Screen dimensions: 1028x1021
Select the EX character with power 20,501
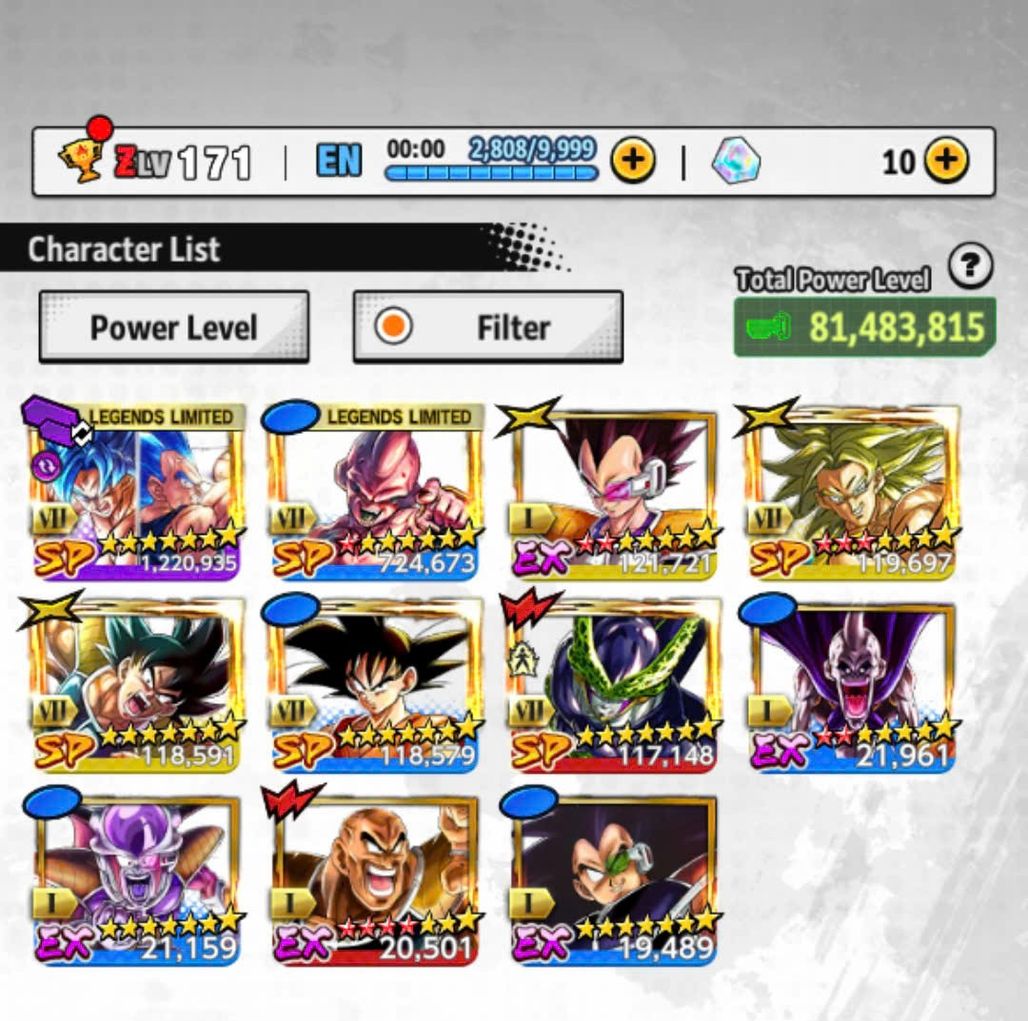tap(376, 878)
